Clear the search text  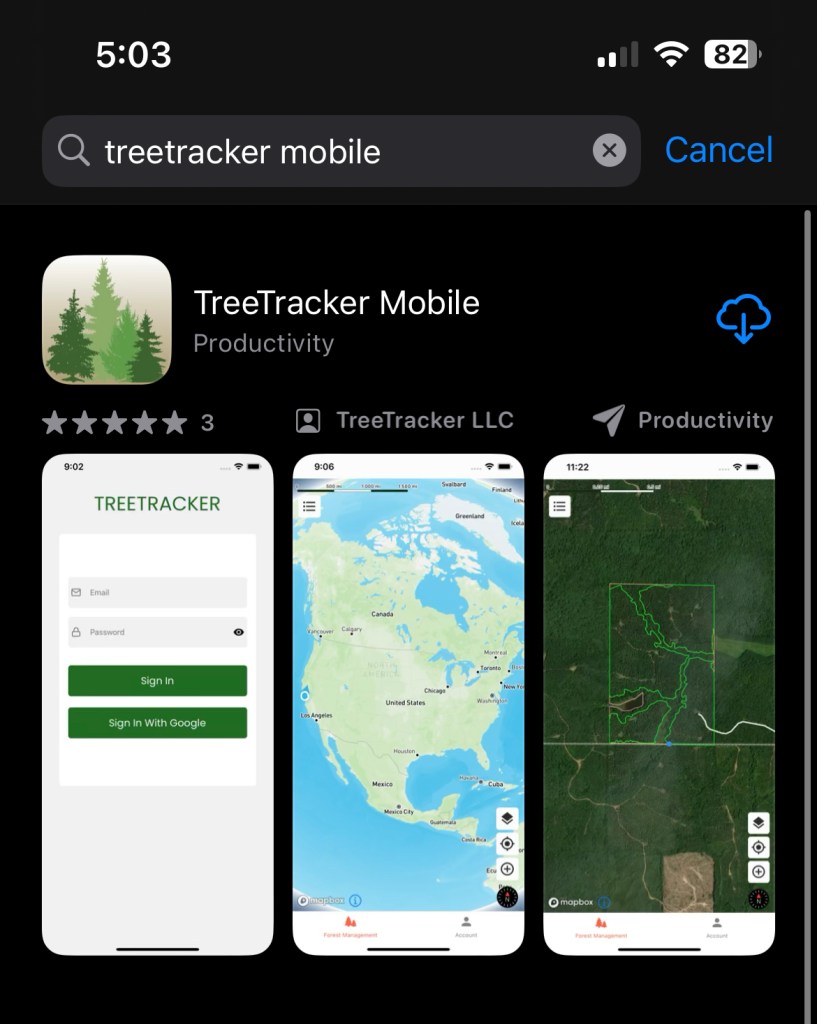coord(609,151)
